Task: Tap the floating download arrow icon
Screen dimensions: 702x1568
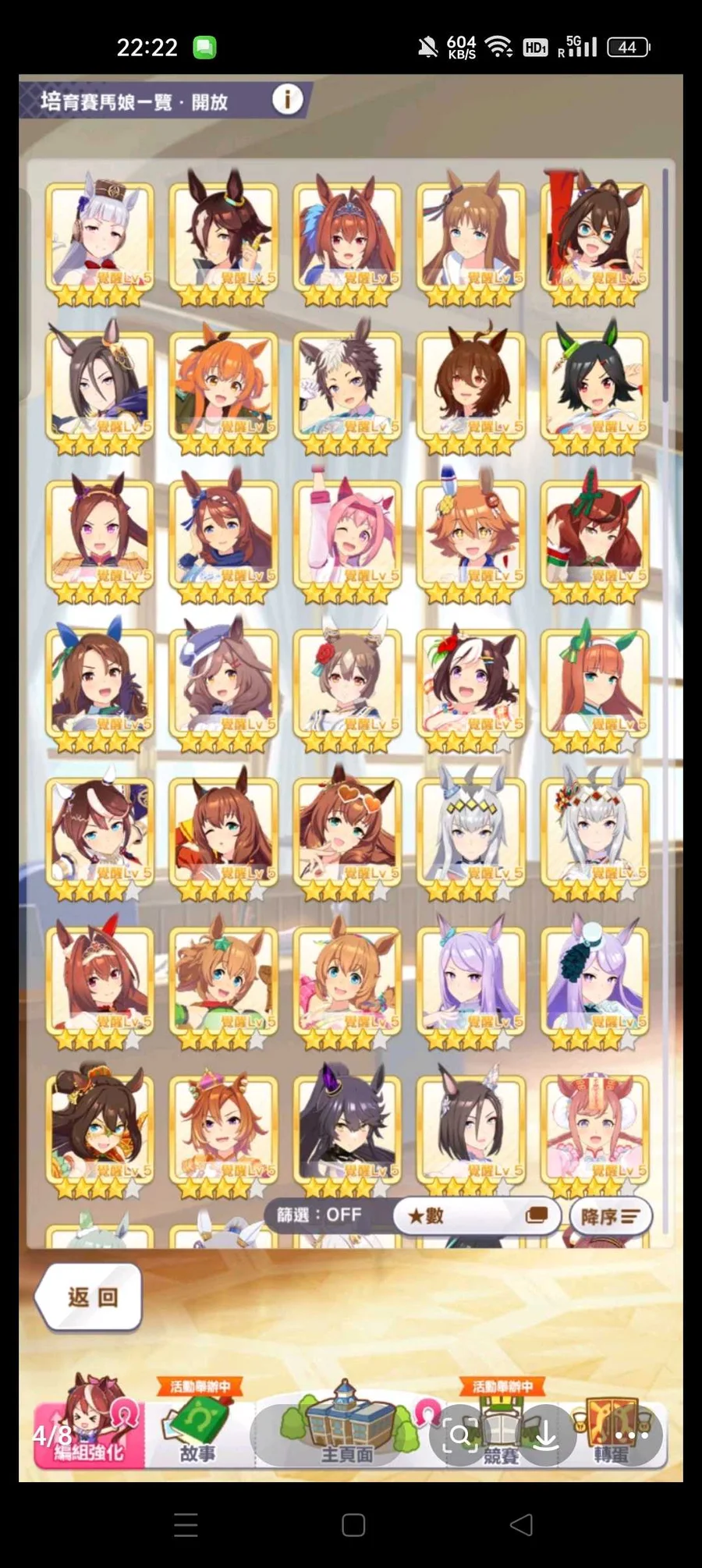Action: 546,1434
